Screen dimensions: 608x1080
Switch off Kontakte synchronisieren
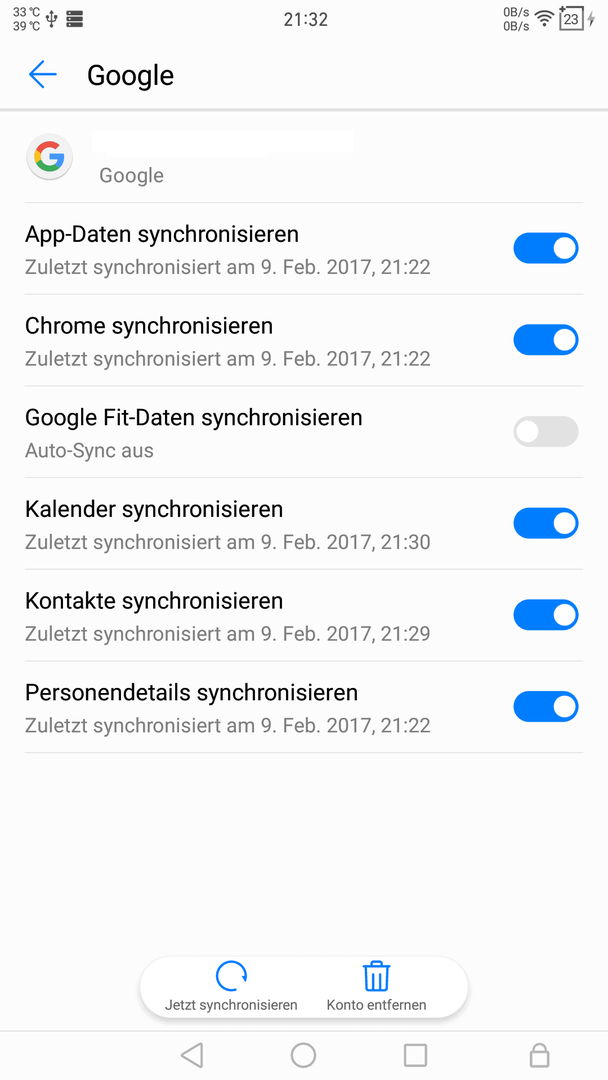pyautogui.click(x=545, y=614)
